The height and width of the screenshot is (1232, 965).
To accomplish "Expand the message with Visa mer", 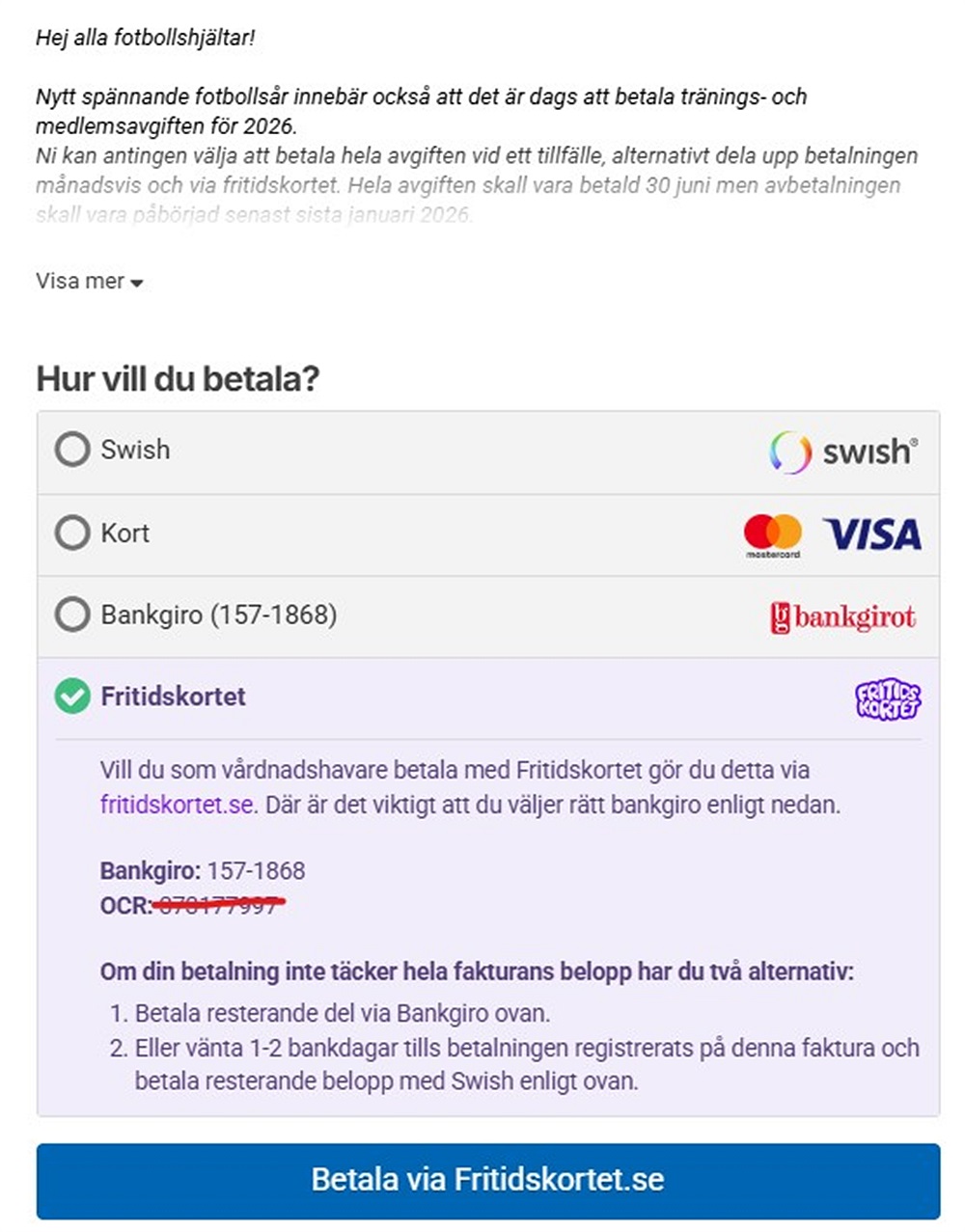I will click(89, 282).
